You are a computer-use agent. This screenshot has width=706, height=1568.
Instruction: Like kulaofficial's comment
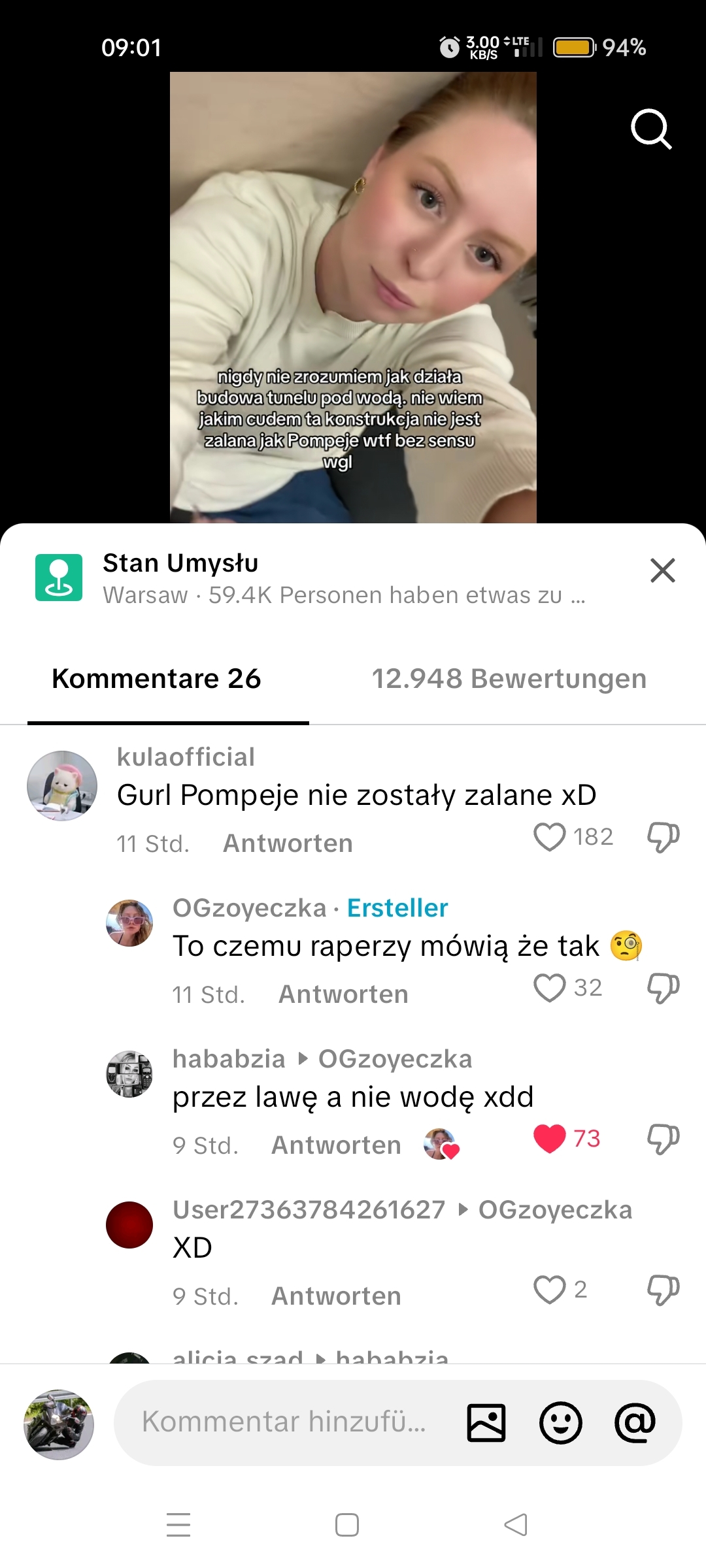[549, 837]
